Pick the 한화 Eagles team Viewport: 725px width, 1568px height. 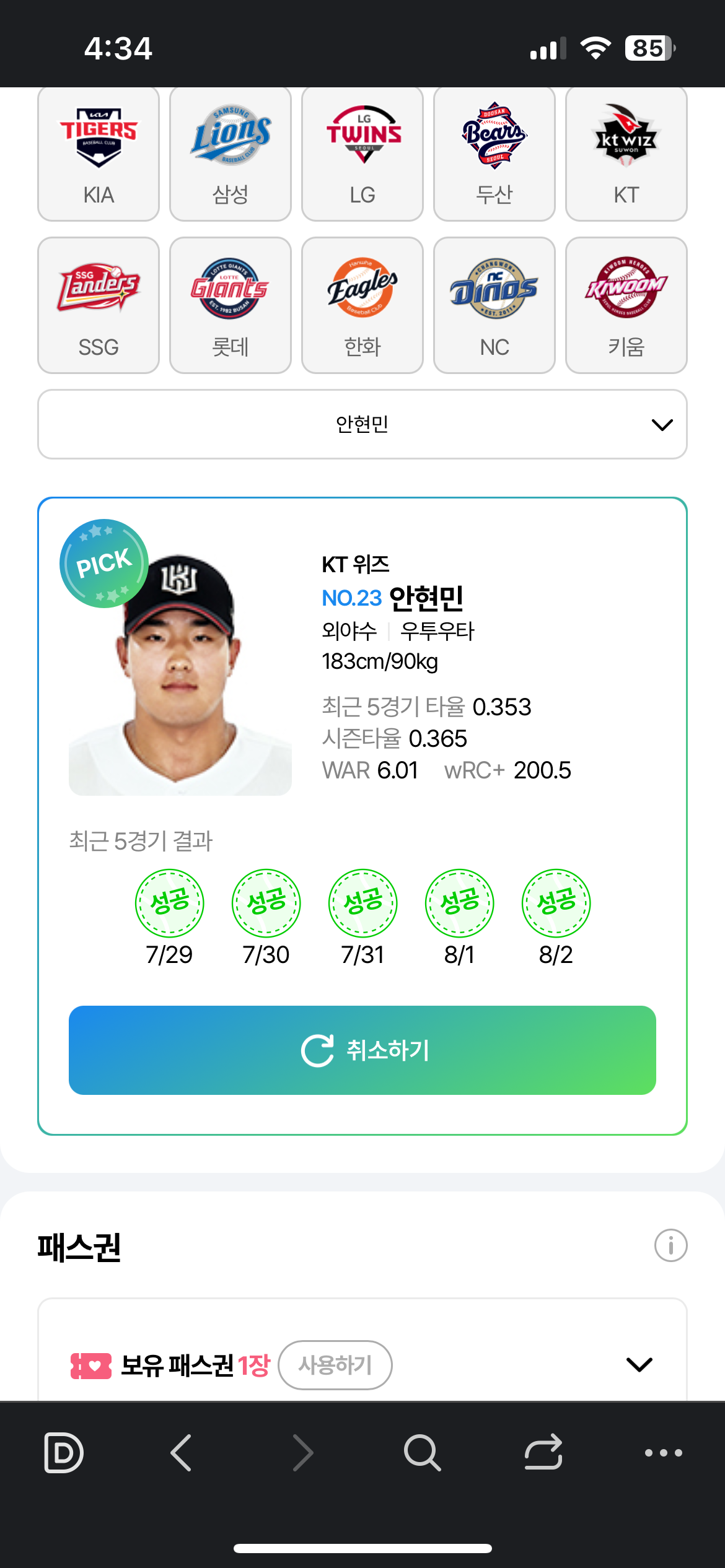[362, 305]
